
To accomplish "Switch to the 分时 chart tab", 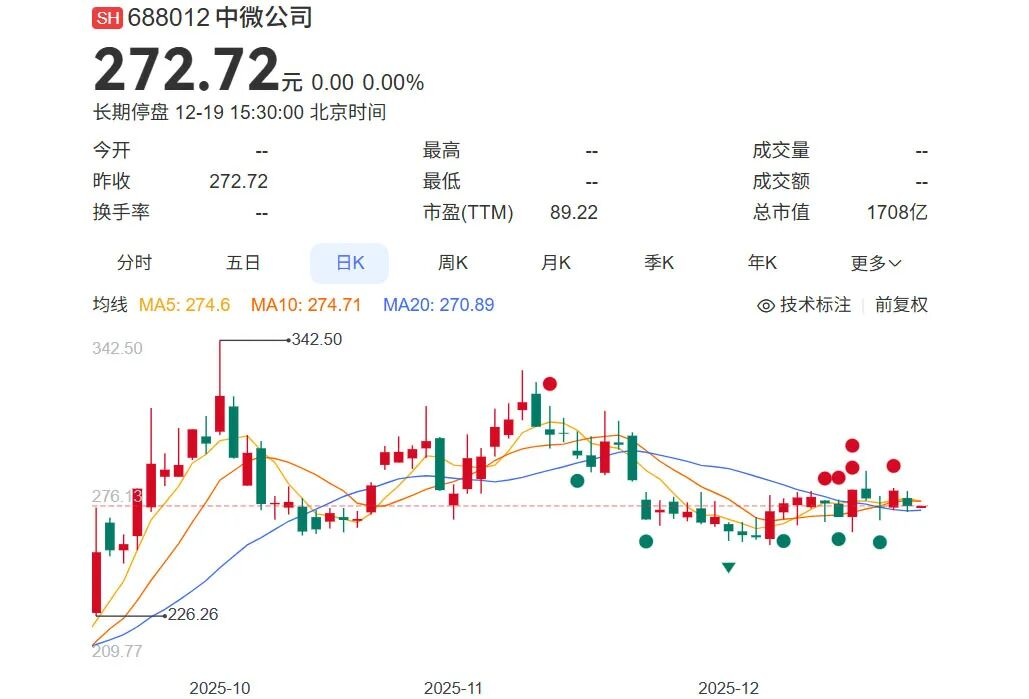I will coord(134,263).
